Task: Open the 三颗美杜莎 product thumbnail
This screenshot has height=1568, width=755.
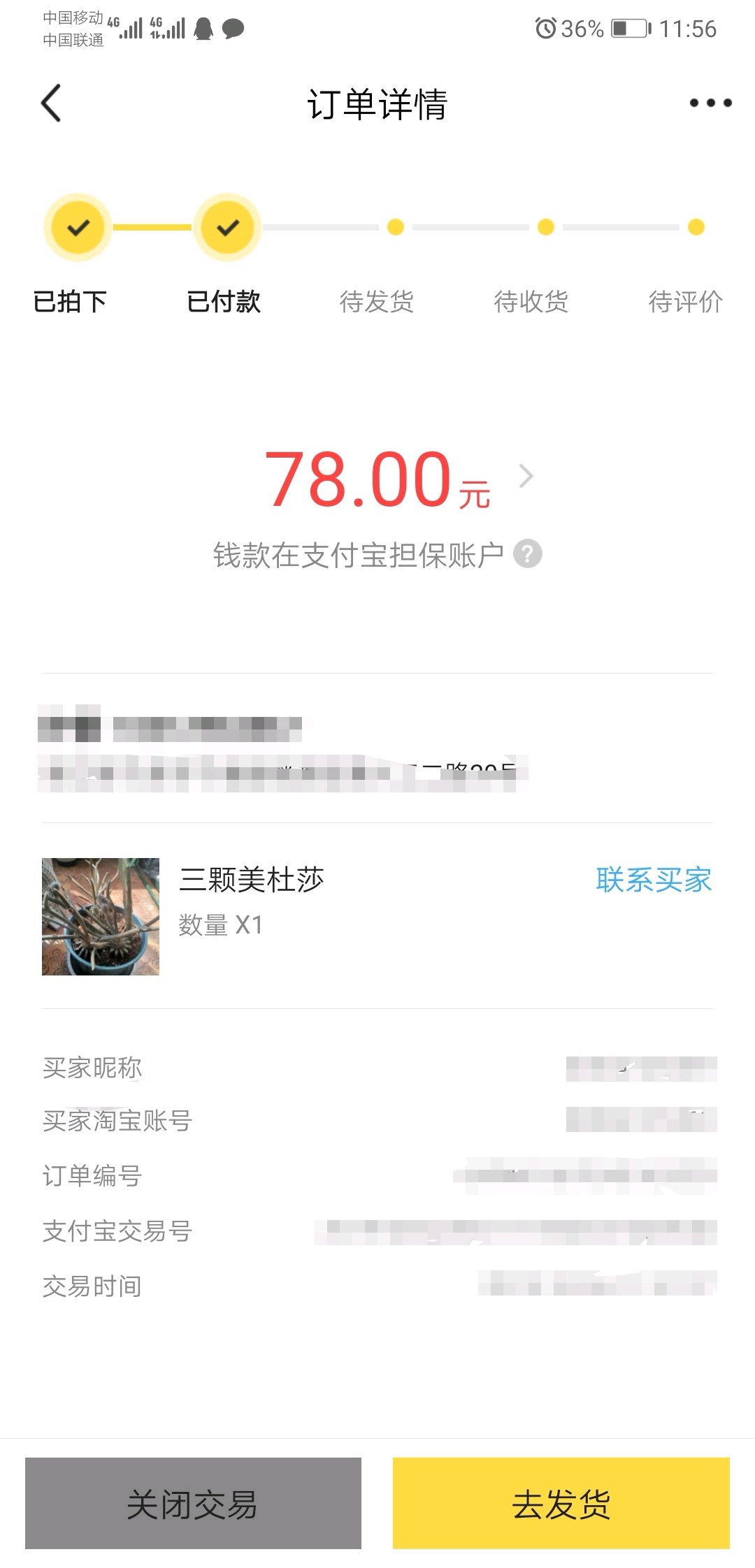Action: click(x=101, y=916)
